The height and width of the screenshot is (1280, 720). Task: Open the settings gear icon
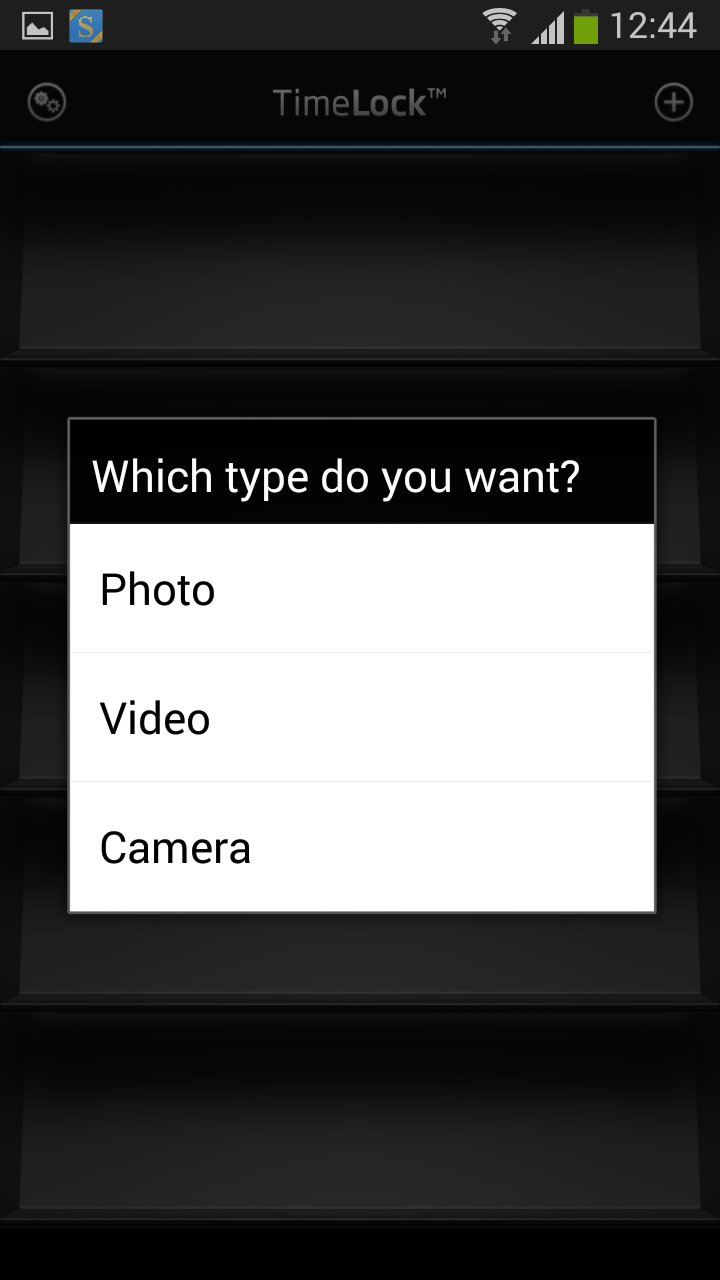(46, 102)
